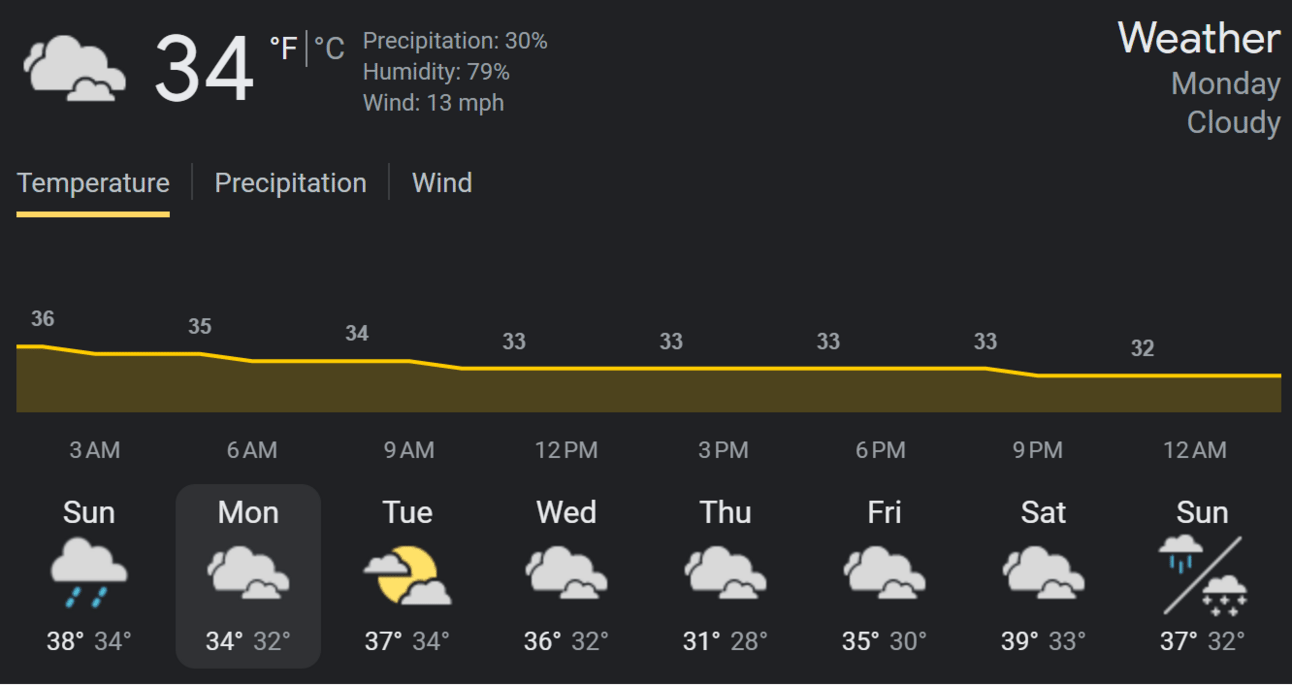The height and width of the screenshot is (685, 1292).
Task: Change units to Celsius
Action: (329, 48)
